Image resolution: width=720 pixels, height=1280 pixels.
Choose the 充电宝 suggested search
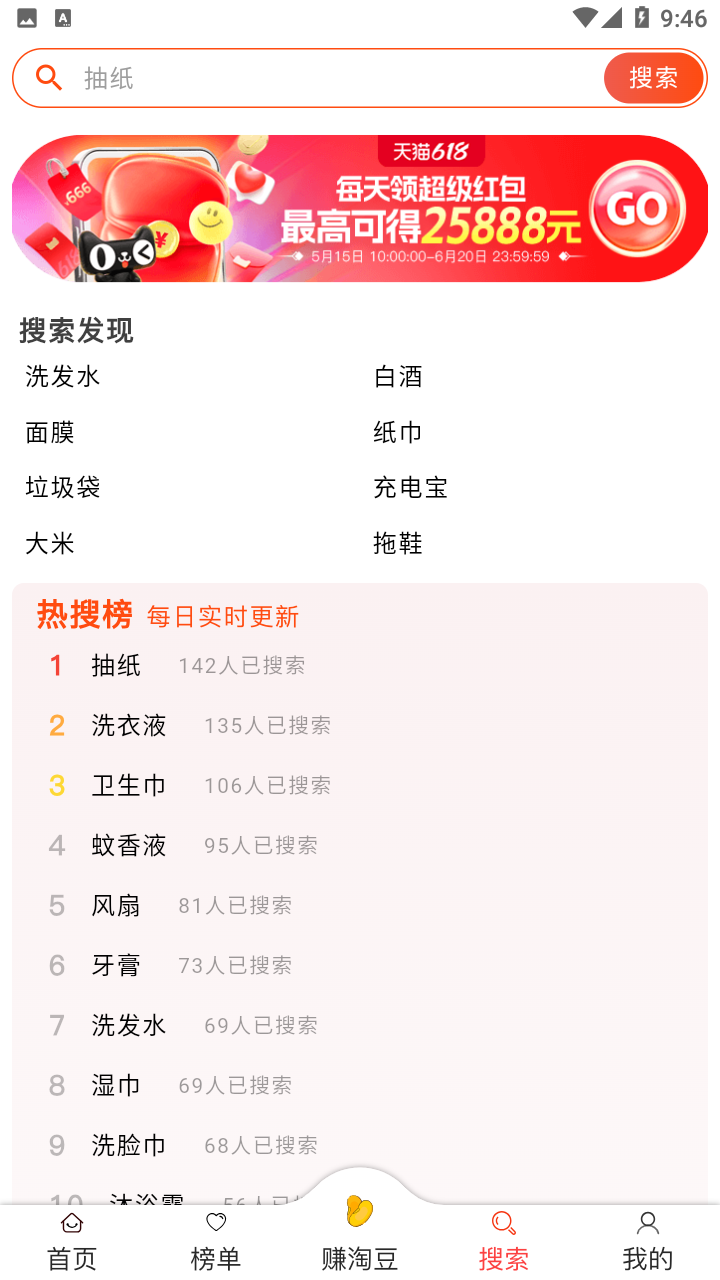point(410,488)
